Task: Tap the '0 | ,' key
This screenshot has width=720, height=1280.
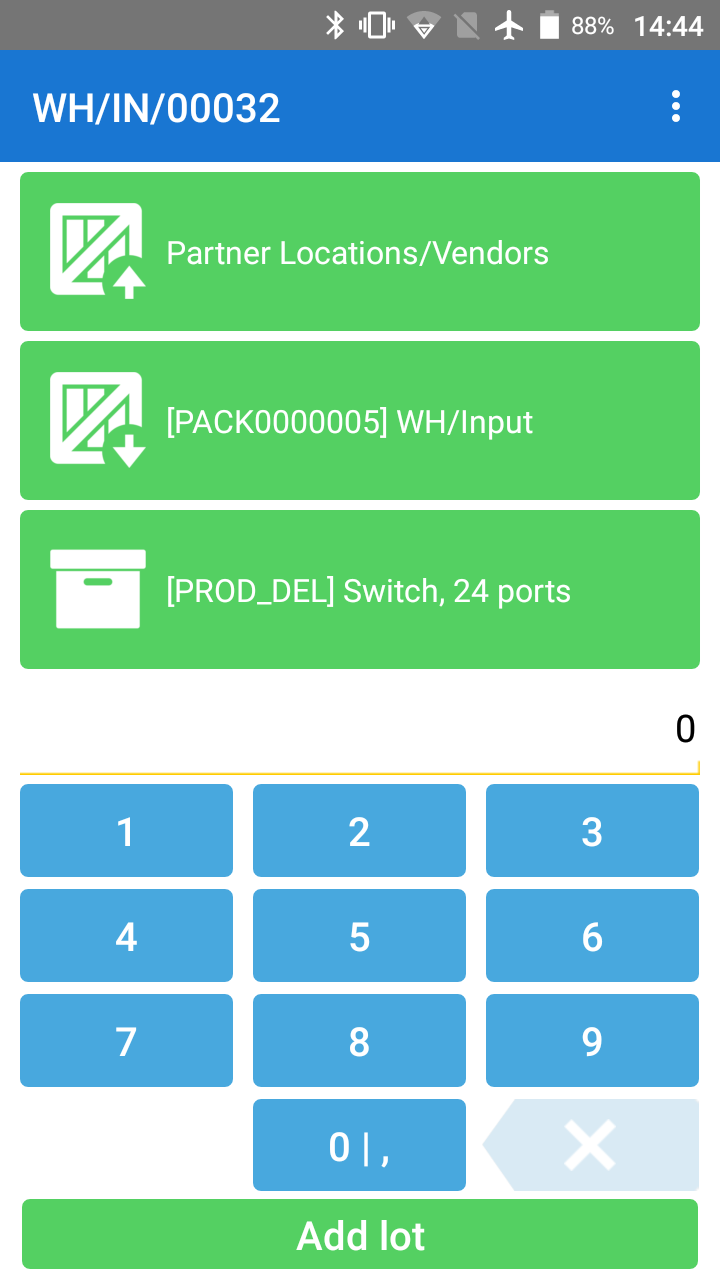Action: point(359,1145)
